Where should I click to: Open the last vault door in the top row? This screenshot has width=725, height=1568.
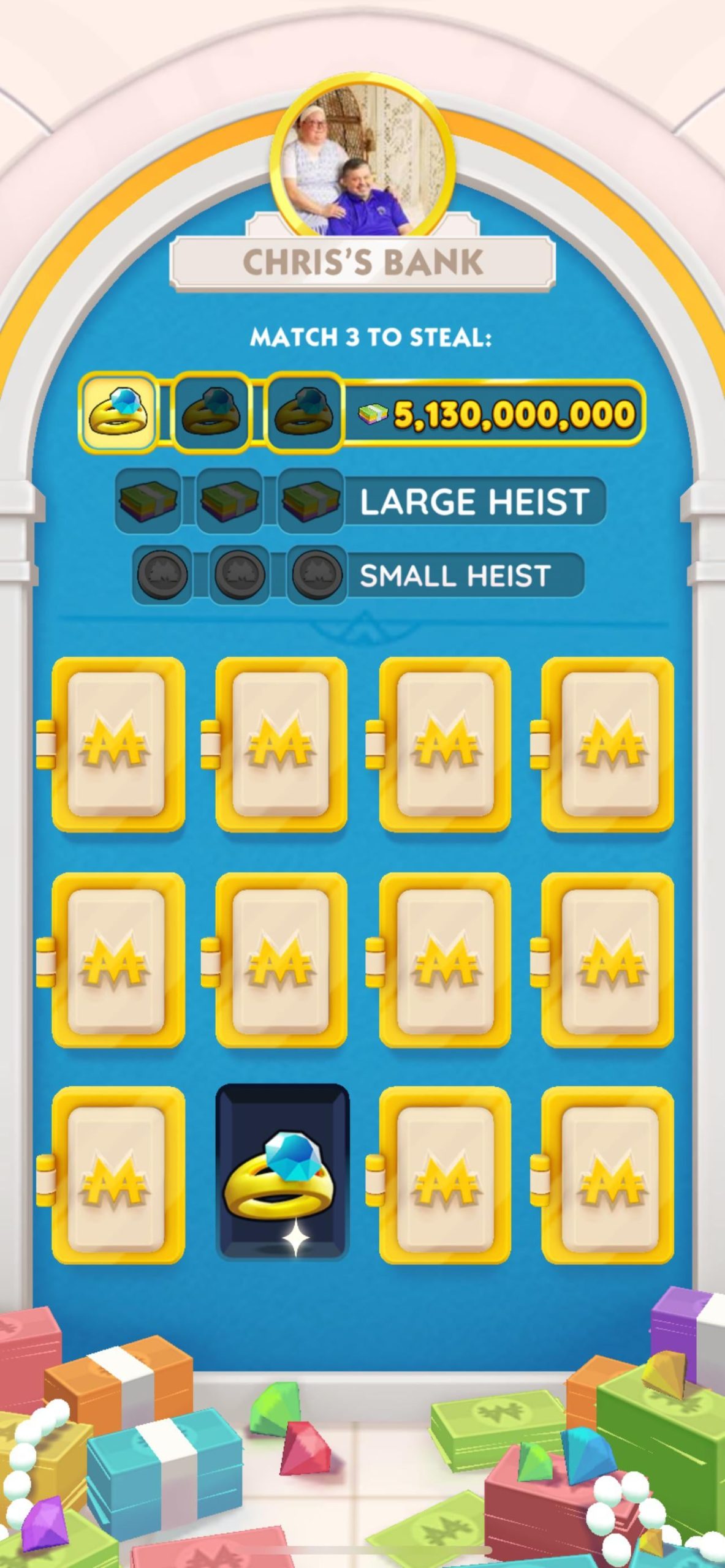point(609,744)
